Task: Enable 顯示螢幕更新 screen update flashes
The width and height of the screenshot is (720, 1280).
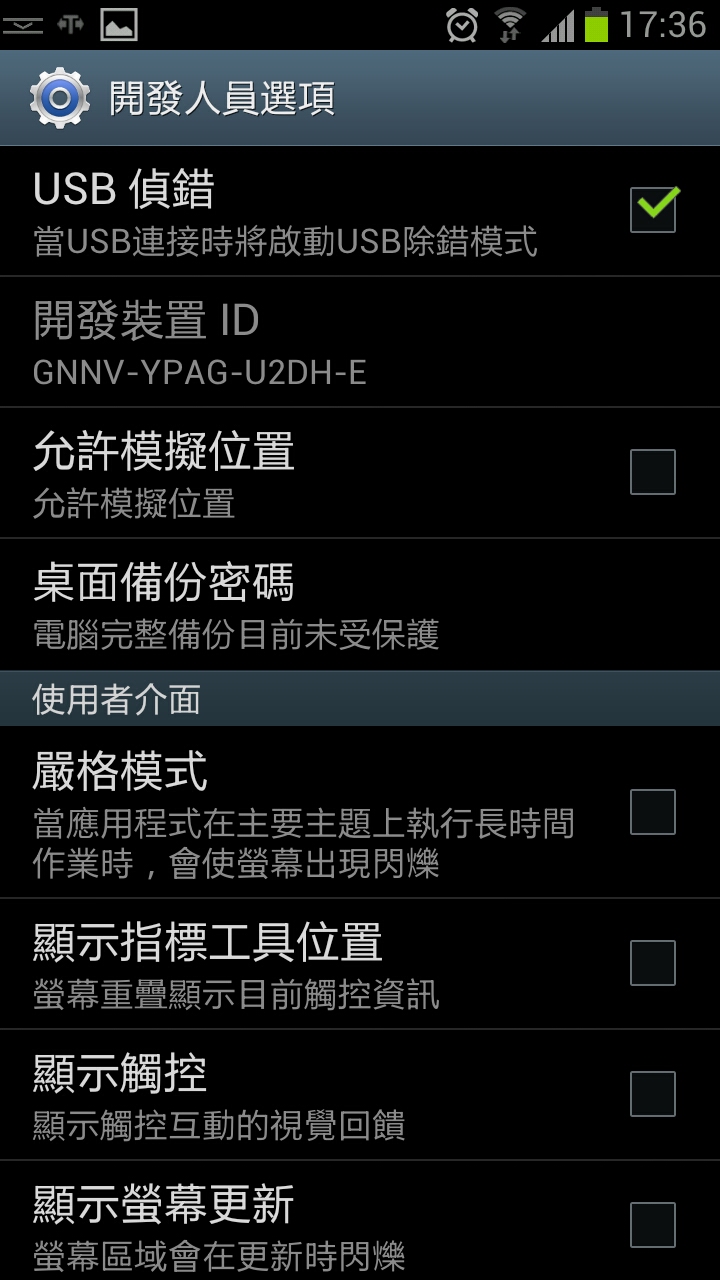Action: [652, 1224]
